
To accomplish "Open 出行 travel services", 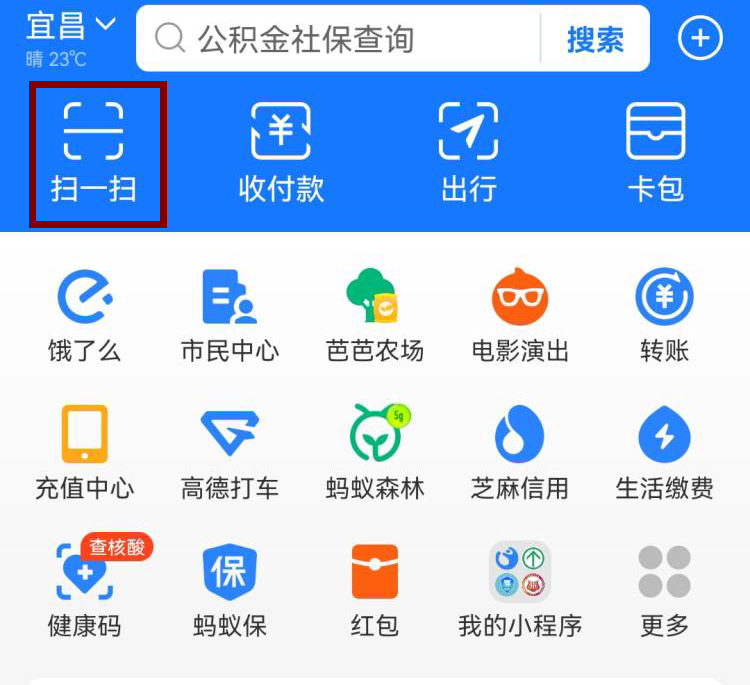I will tap(468, 153).
